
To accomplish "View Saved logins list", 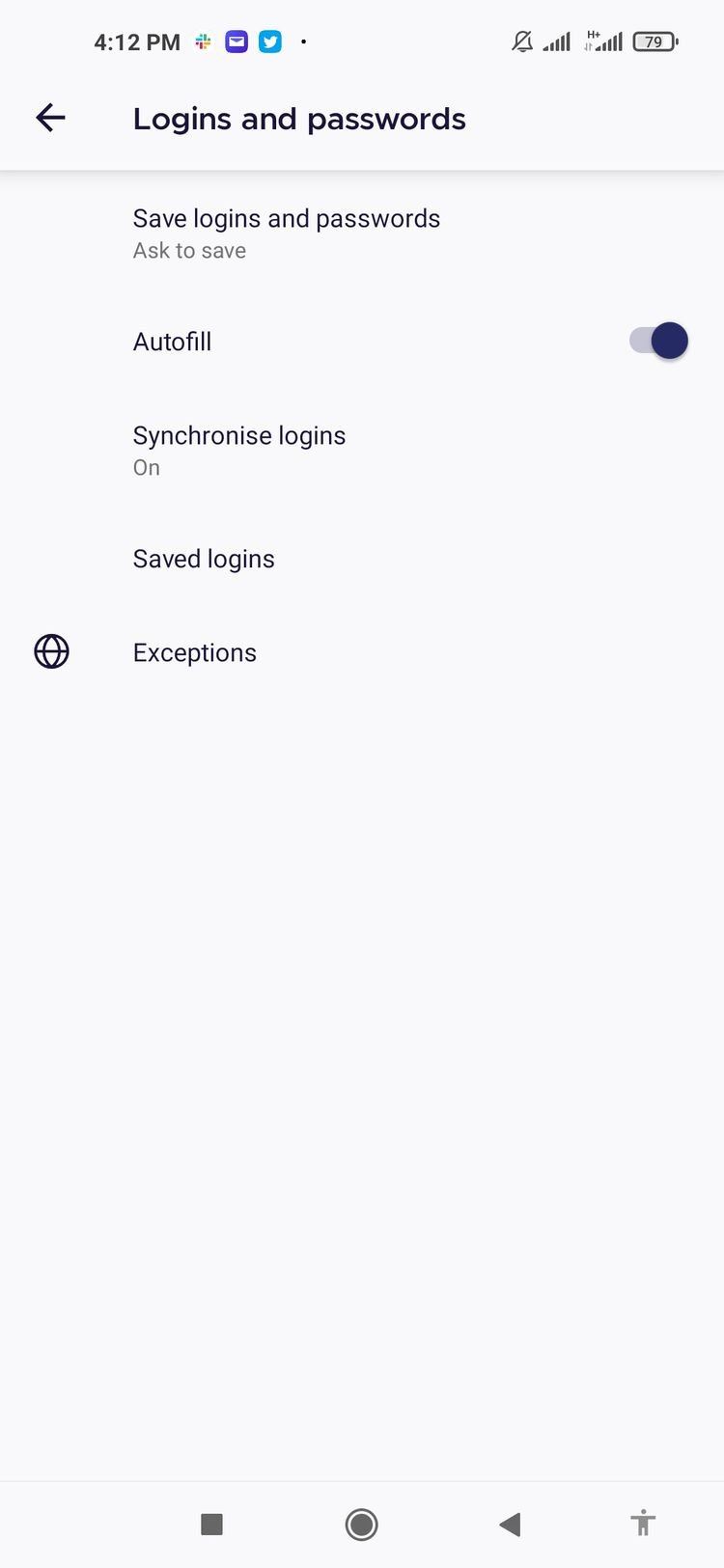I will pos(204,559).
